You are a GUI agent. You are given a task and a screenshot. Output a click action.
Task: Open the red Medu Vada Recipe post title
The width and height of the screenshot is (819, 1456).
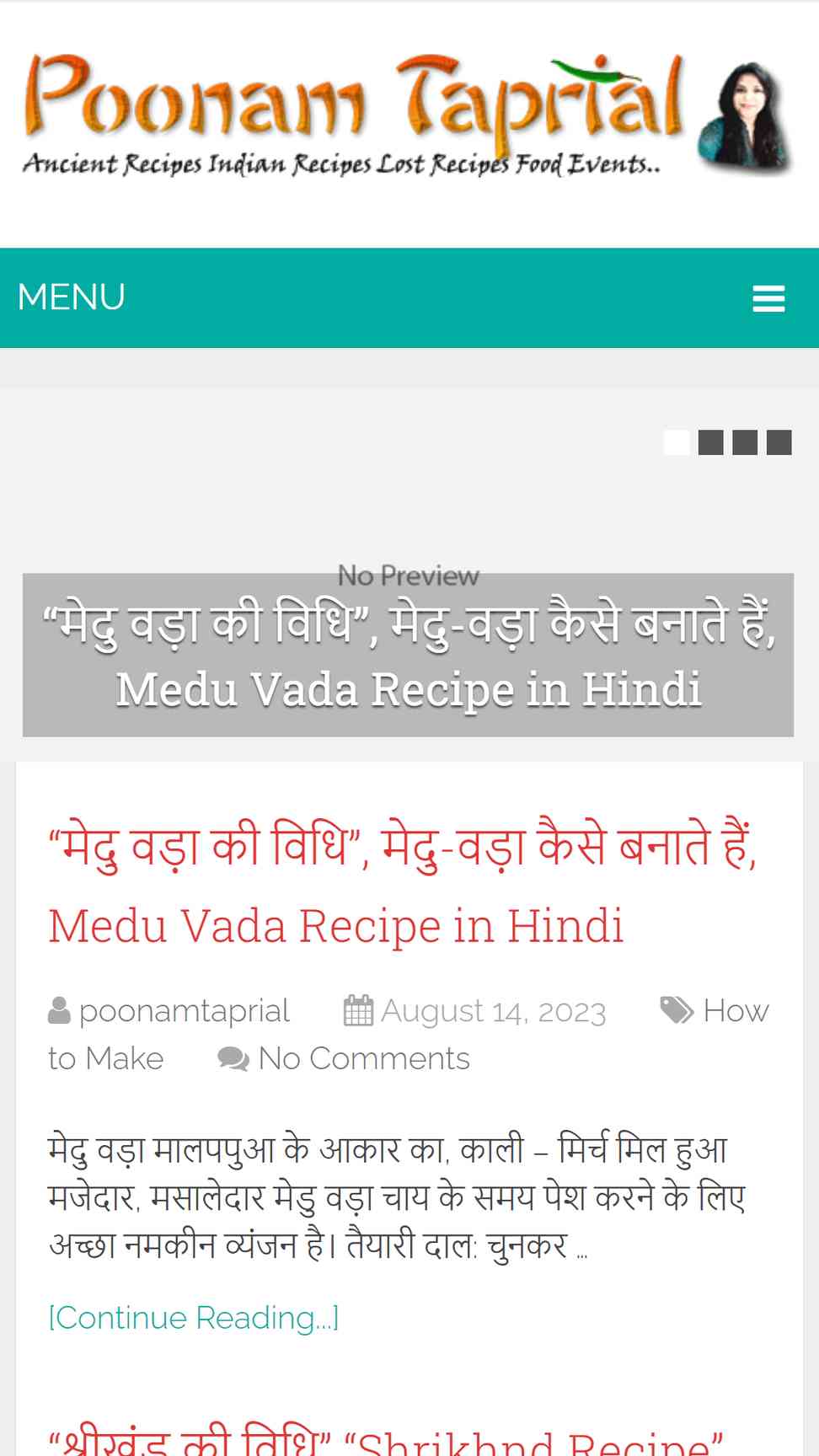click(x=403, y=885)
